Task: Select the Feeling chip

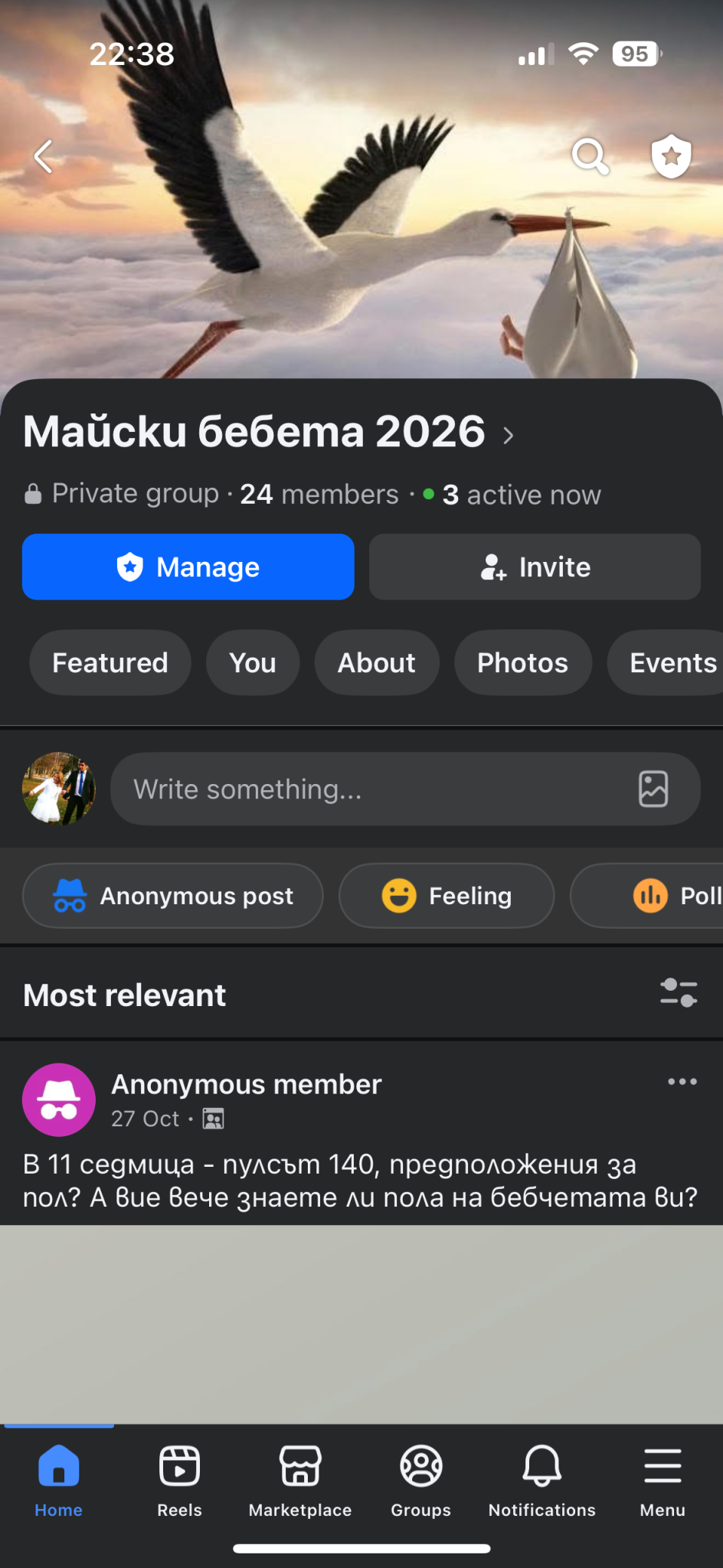Action: pyautogui.click(x=447, y=896)
